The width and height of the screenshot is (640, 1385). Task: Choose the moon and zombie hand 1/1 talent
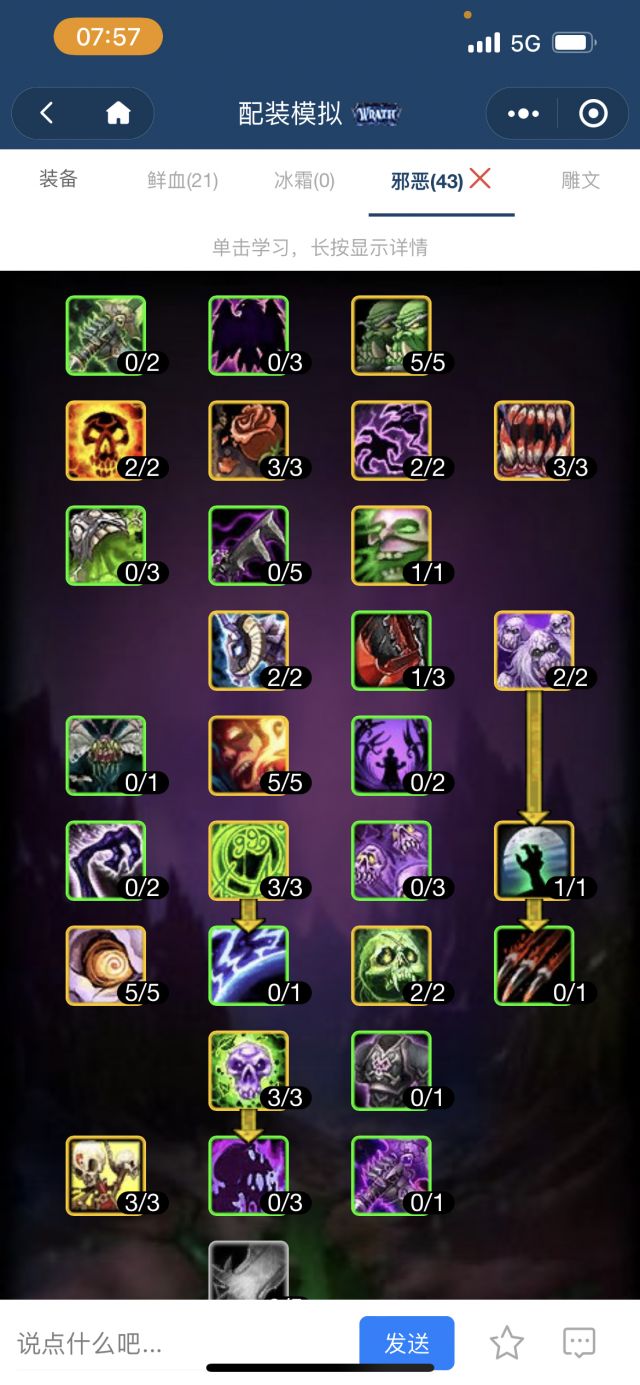click(534, 861)
